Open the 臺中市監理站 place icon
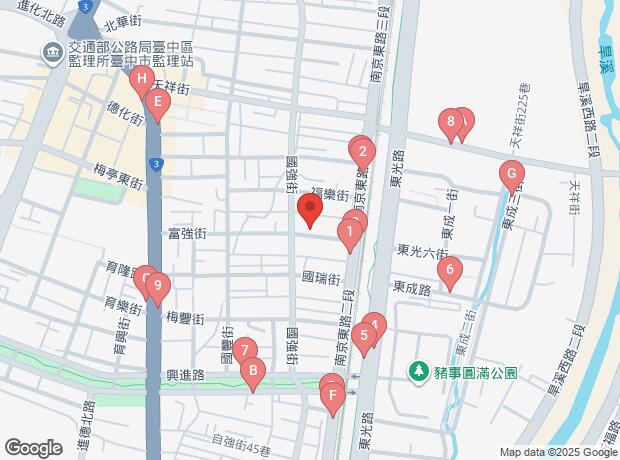The image size is (620, 460). [x=53, y=54]
